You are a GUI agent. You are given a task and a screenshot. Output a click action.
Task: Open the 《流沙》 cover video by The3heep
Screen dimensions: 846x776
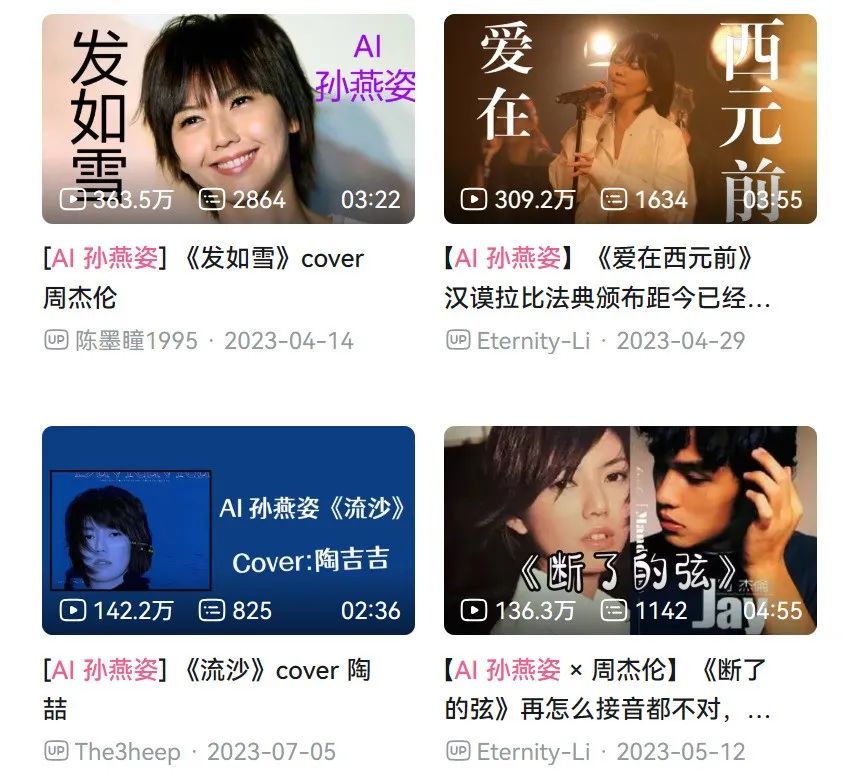tap(228, 531)
